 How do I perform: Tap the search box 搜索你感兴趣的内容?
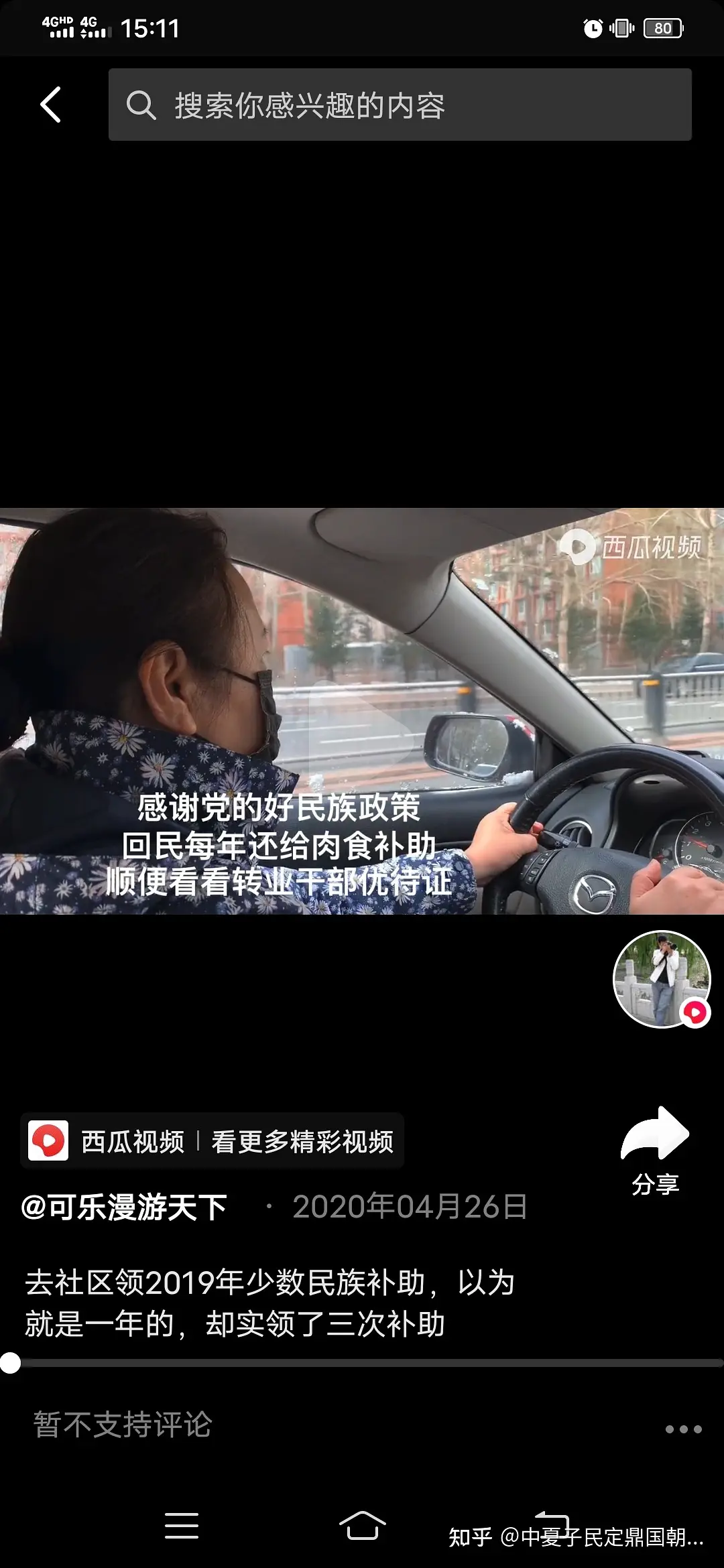click(400, 105)
